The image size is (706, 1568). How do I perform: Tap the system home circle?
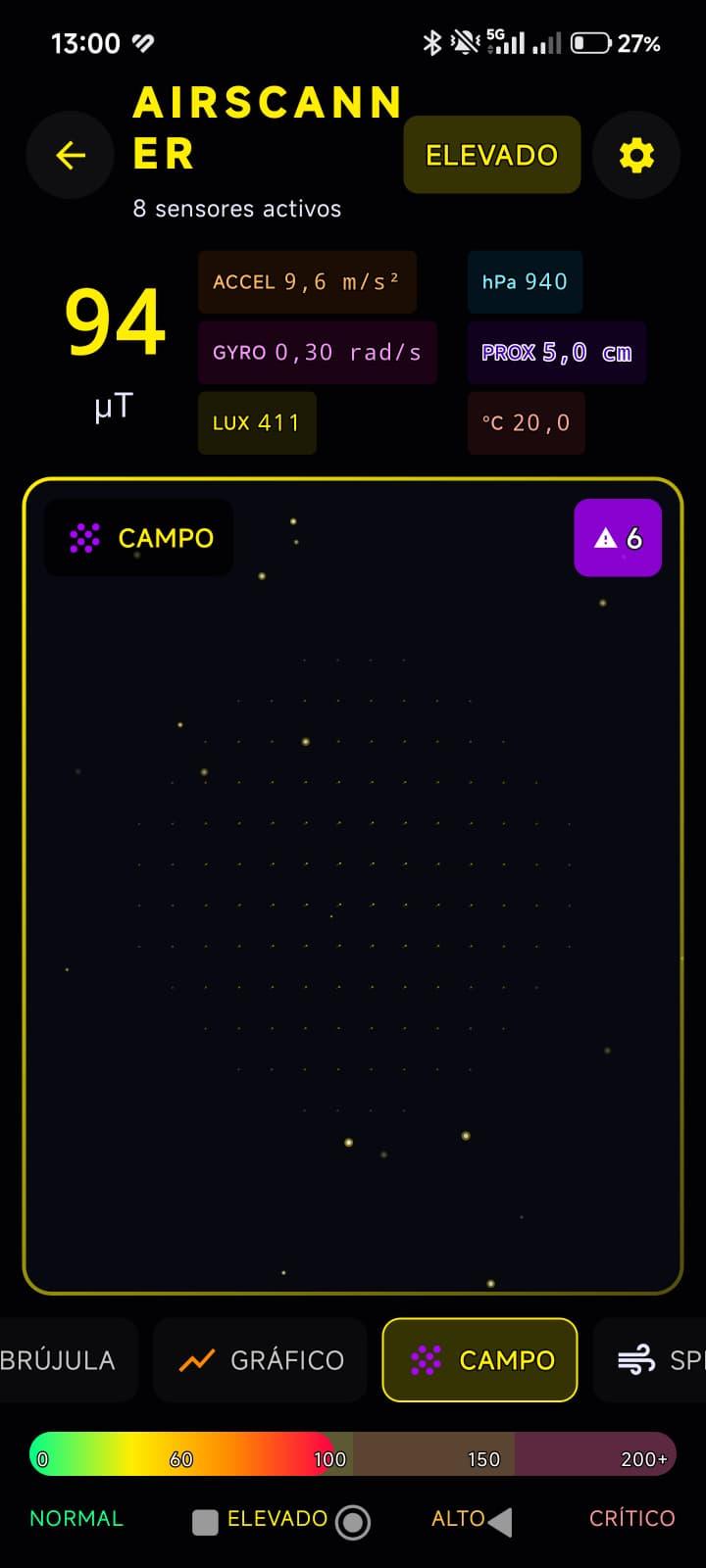353,1522
